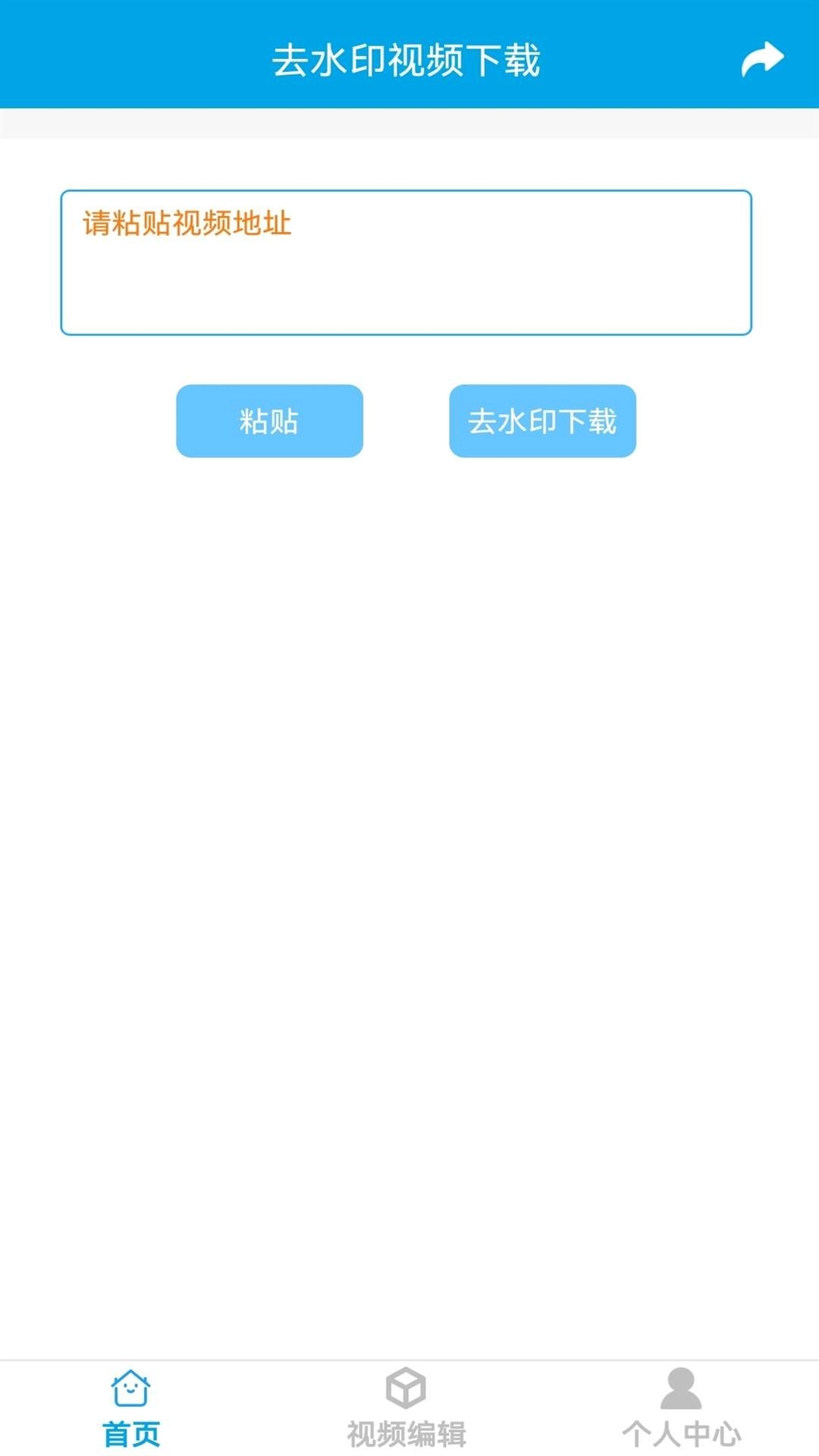Click the video URL input box
This screenshot has height=1456, width=819.
(406, 262)
